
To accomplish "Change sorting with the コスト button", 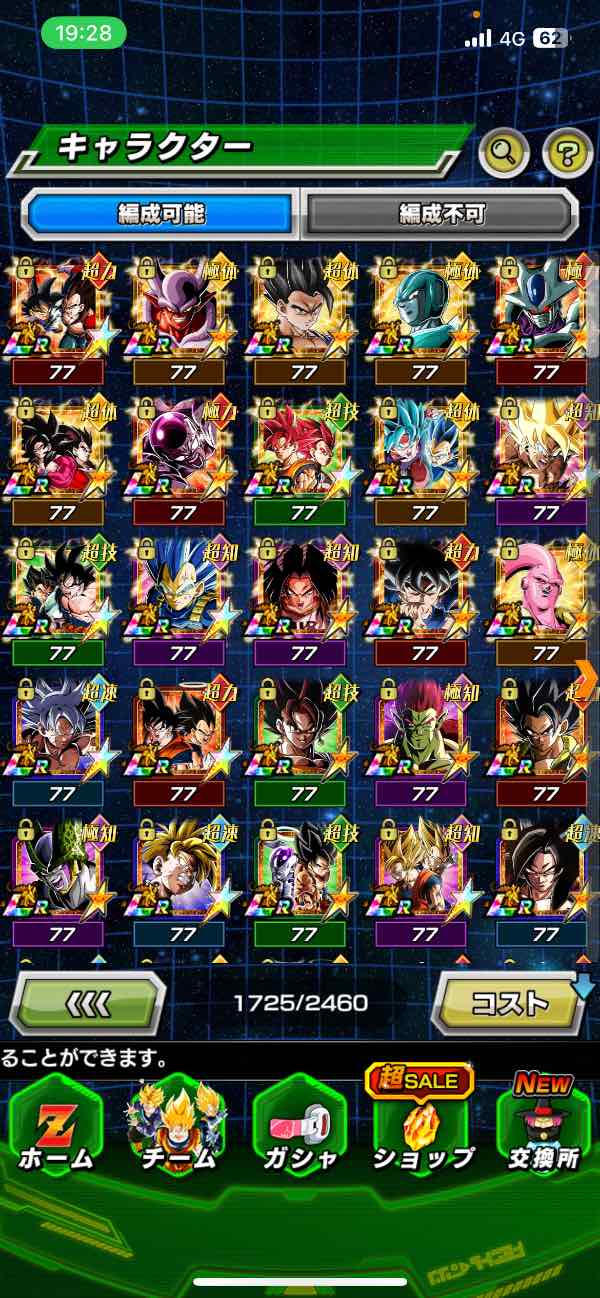I will pos(509,1003).
